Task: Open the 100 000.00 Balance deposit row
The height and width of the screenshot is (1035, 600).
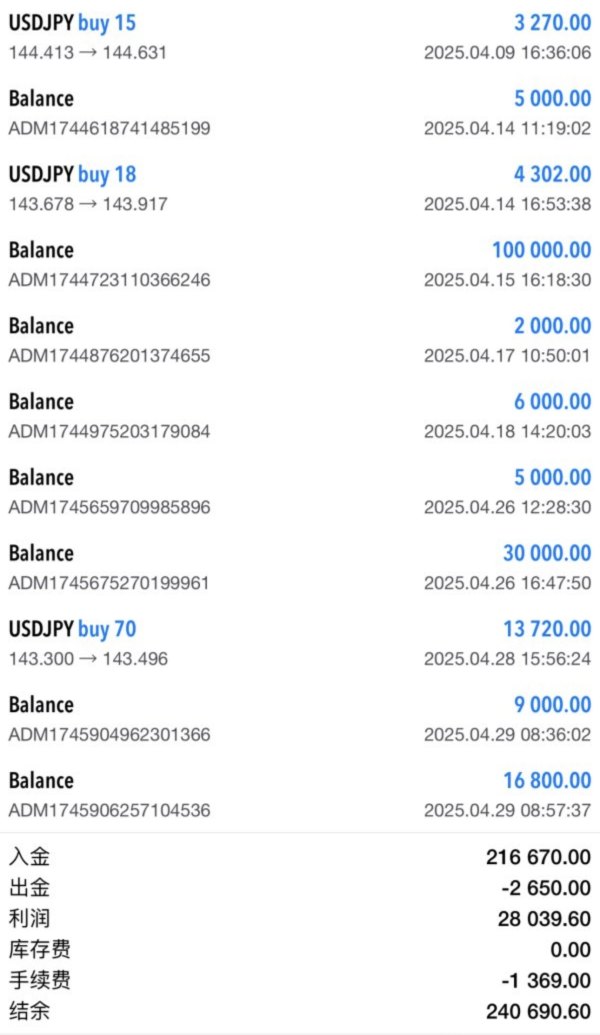Action: click(300, 265)
